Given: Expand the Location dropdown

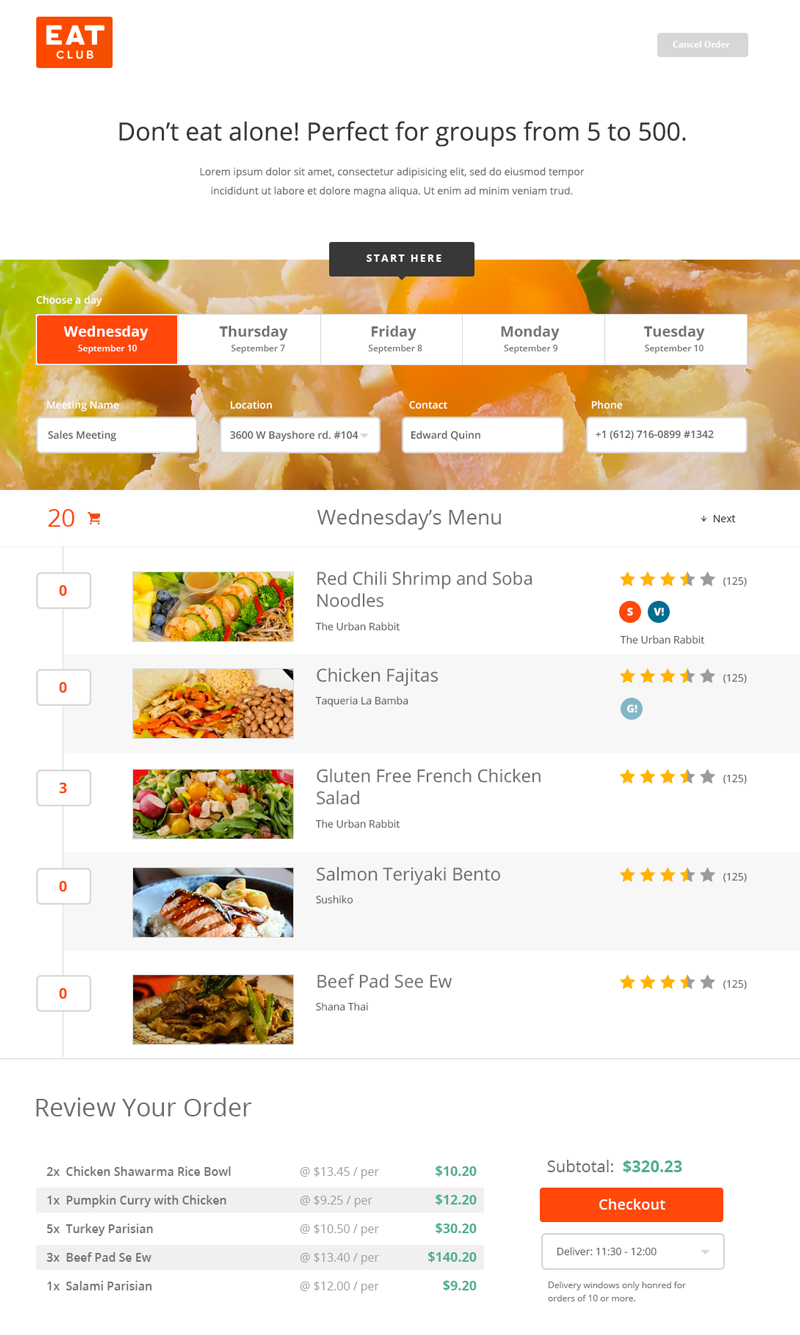Looking at the screenshot, I should pyautogui.click(x=300, y=435).
